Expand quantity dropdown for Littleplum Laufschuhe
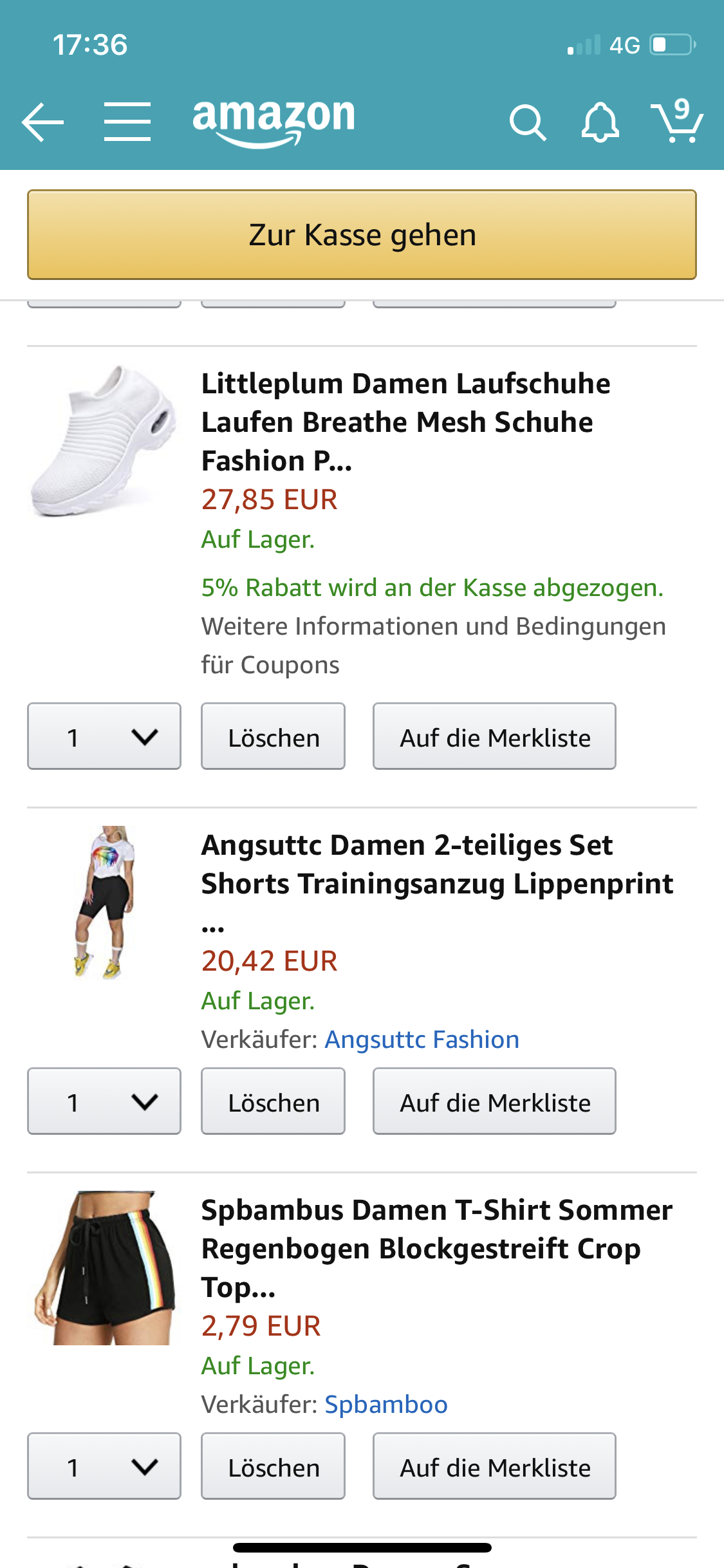 104,736
